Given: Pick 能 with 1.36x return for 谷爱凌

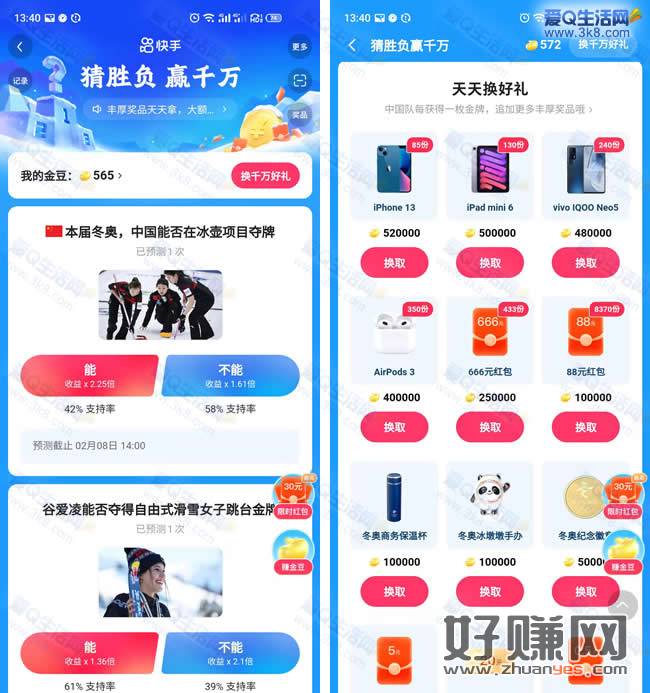Looking at the screenshot, I should click(x=89, y=652).
